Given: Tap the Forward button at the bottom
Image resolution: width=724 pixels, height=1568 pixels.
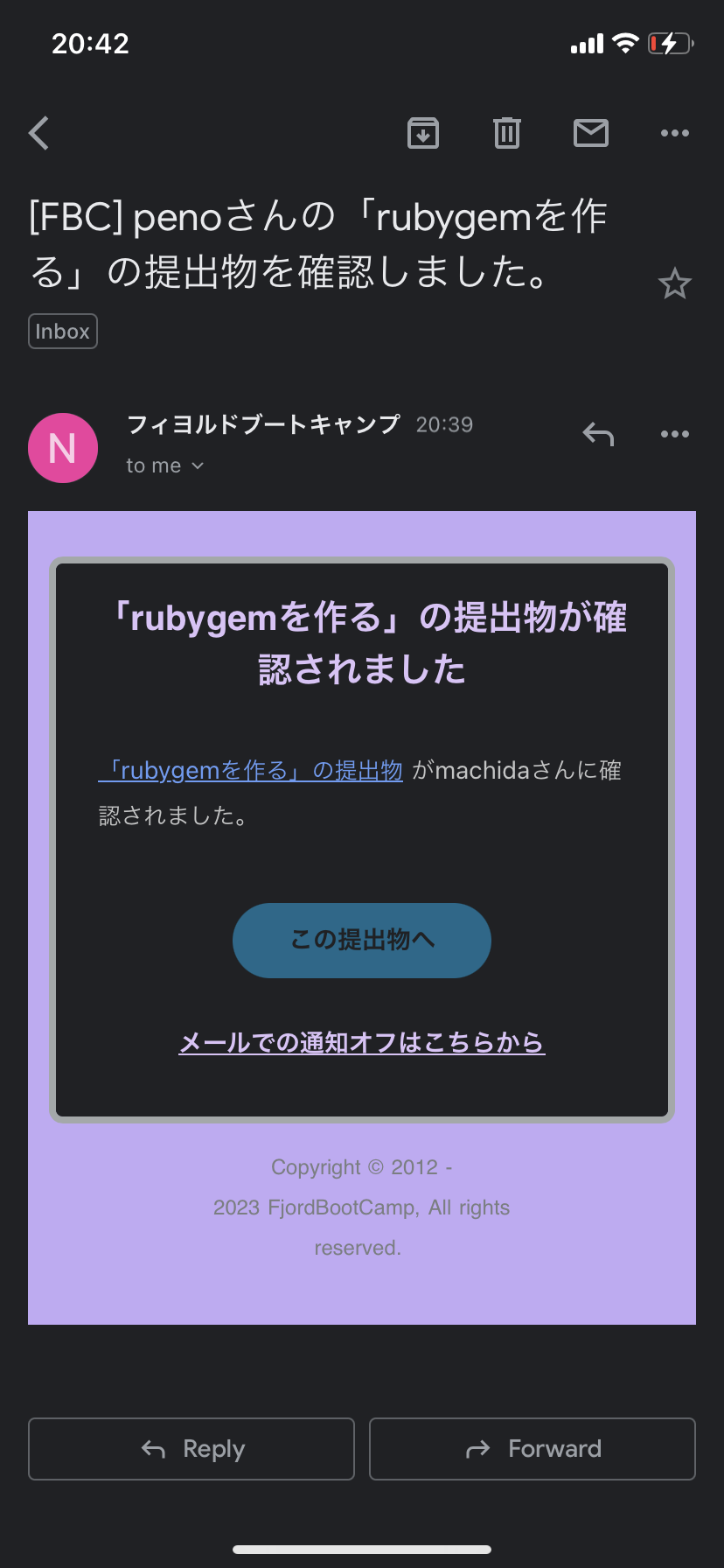Looking at the screenshot, I should point(532,1448).
